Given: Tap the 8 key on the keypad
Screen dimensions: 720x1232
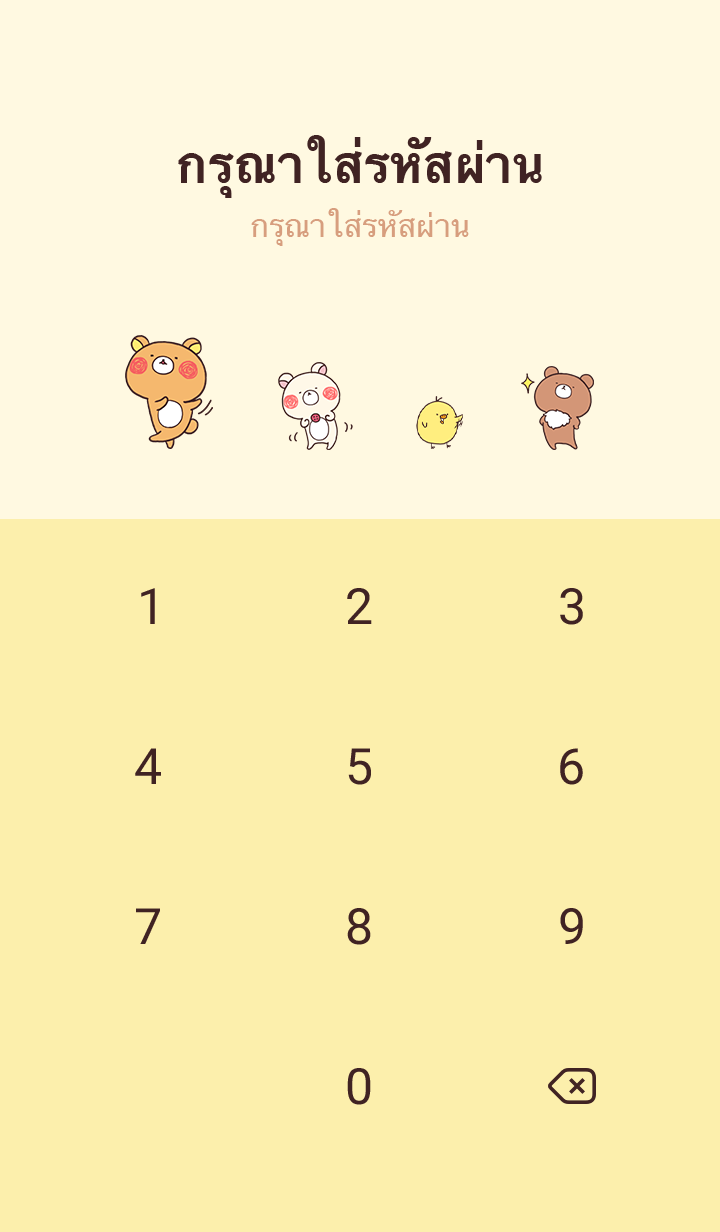Looking at the screenshot, I should pos(359,927).
